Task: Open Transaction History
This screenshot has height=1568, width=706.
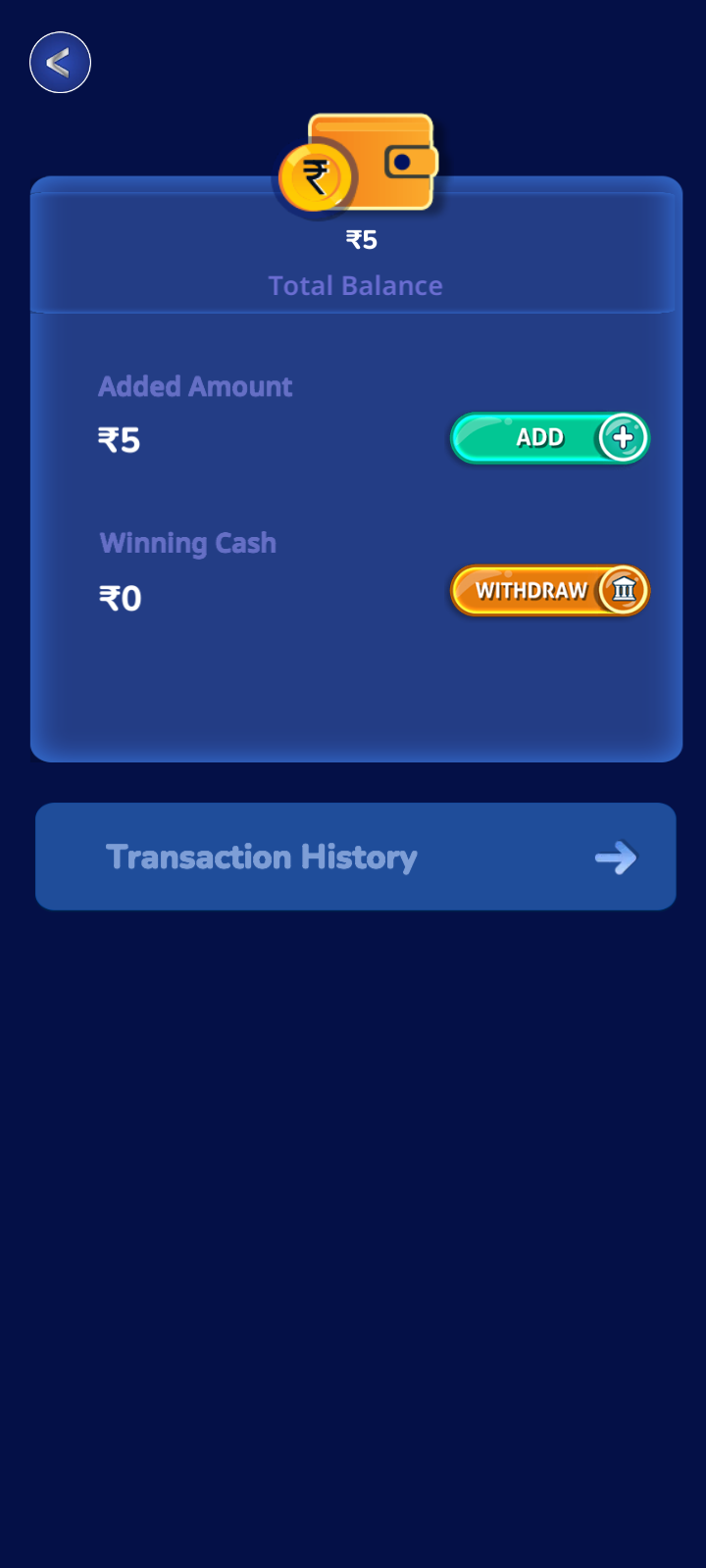Action: (x=356, y=857)
